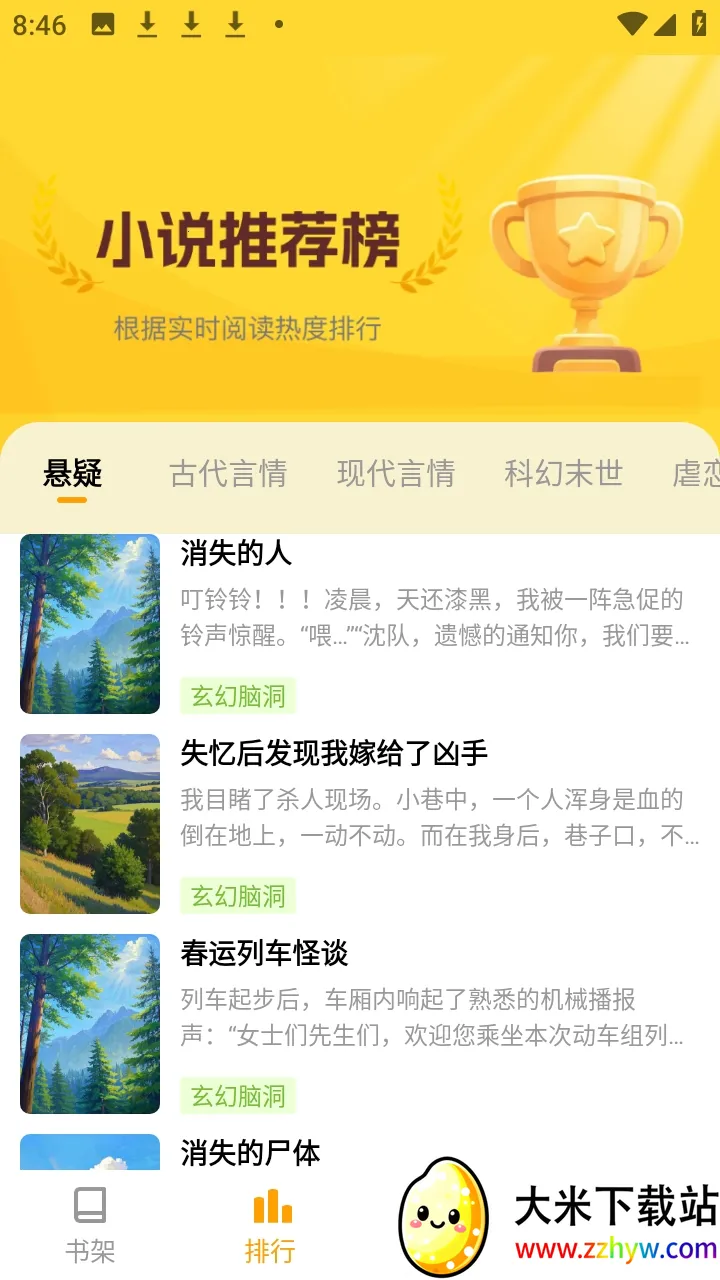Go to the 书架 bookshelf tab
Image resolution: width=720 pixels, height=1280 pixels.
click(x=90, y=1224)
